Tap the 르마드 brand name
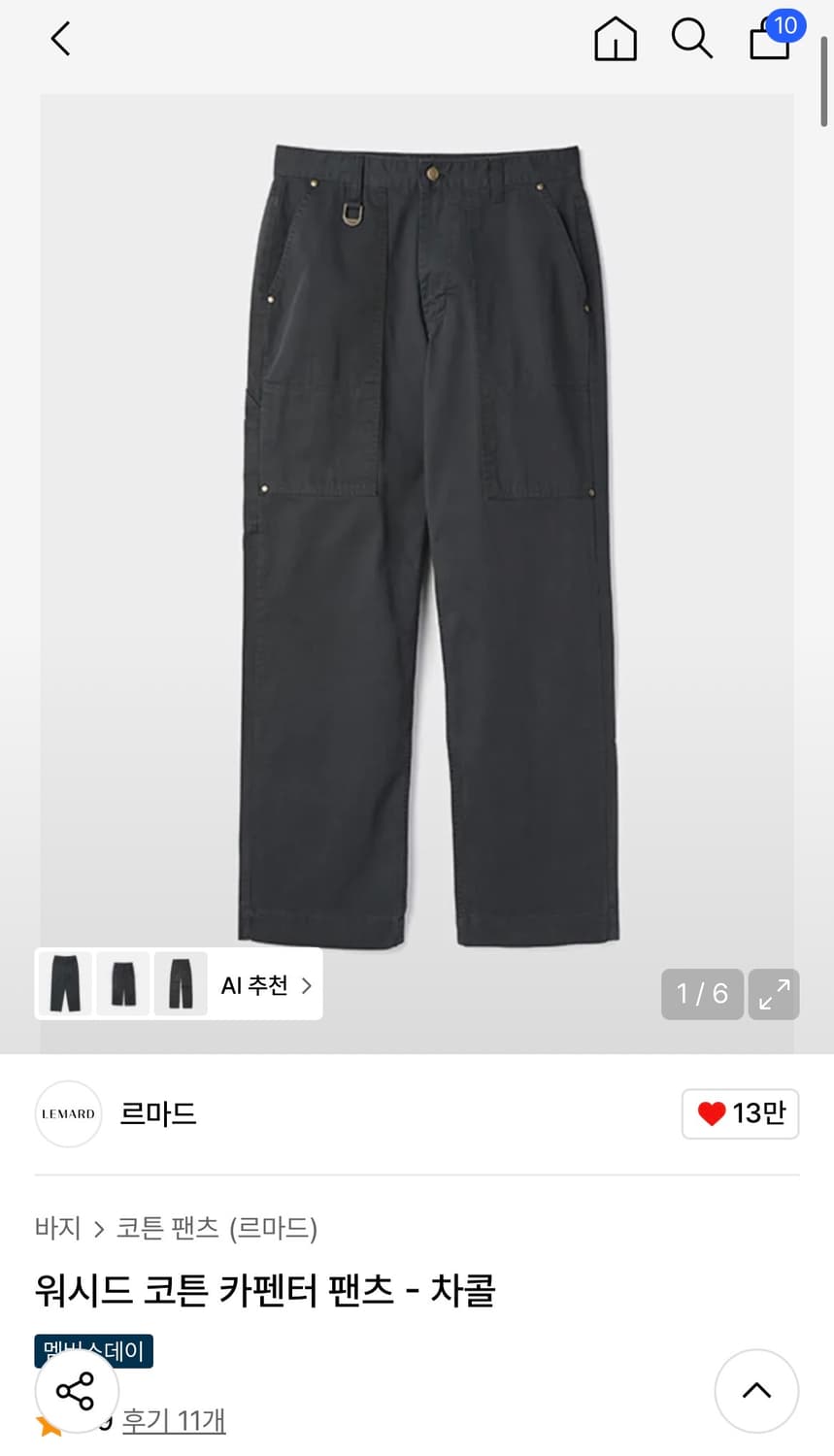834x1456 pixels. pos(158,1113)
